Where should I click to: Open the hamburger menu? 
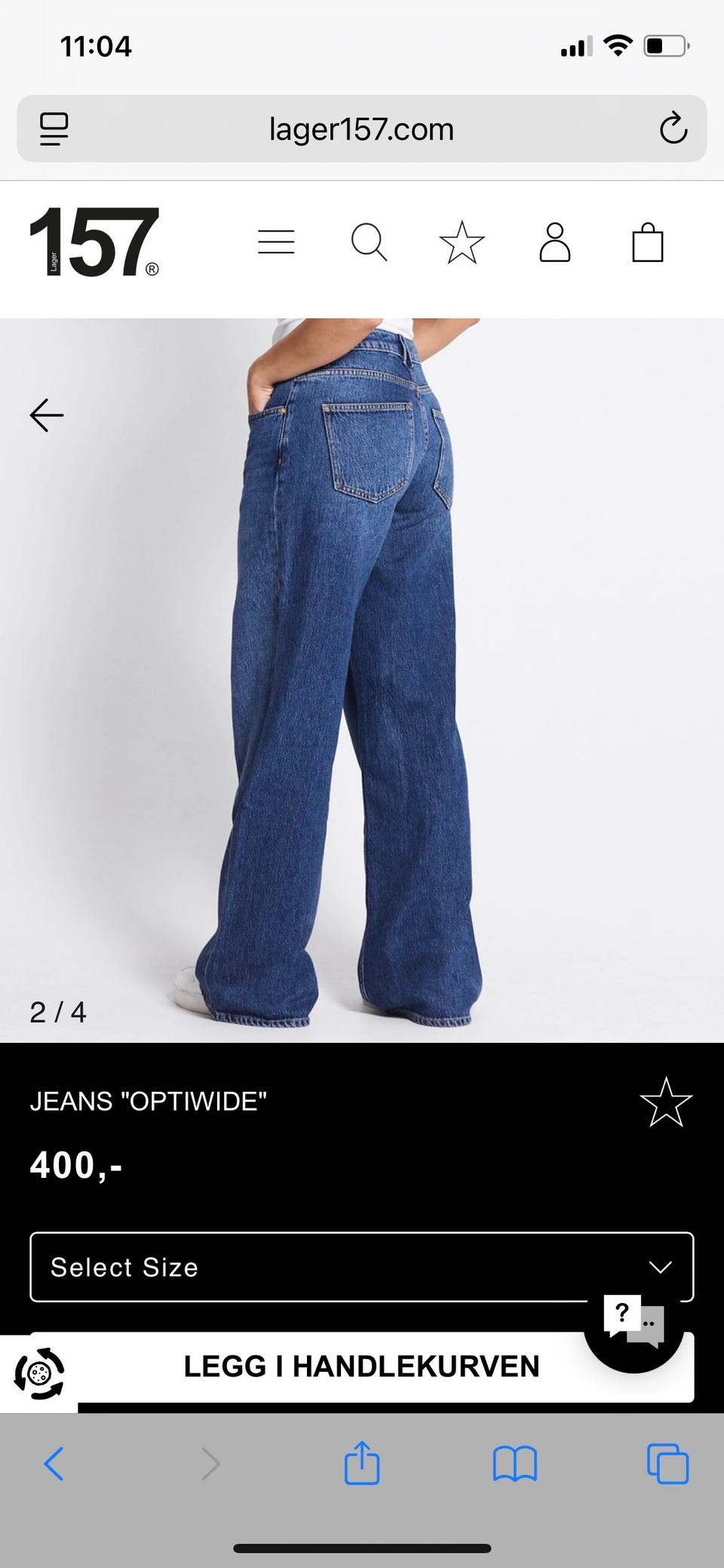pyautogui.click(x=276, y=242)
